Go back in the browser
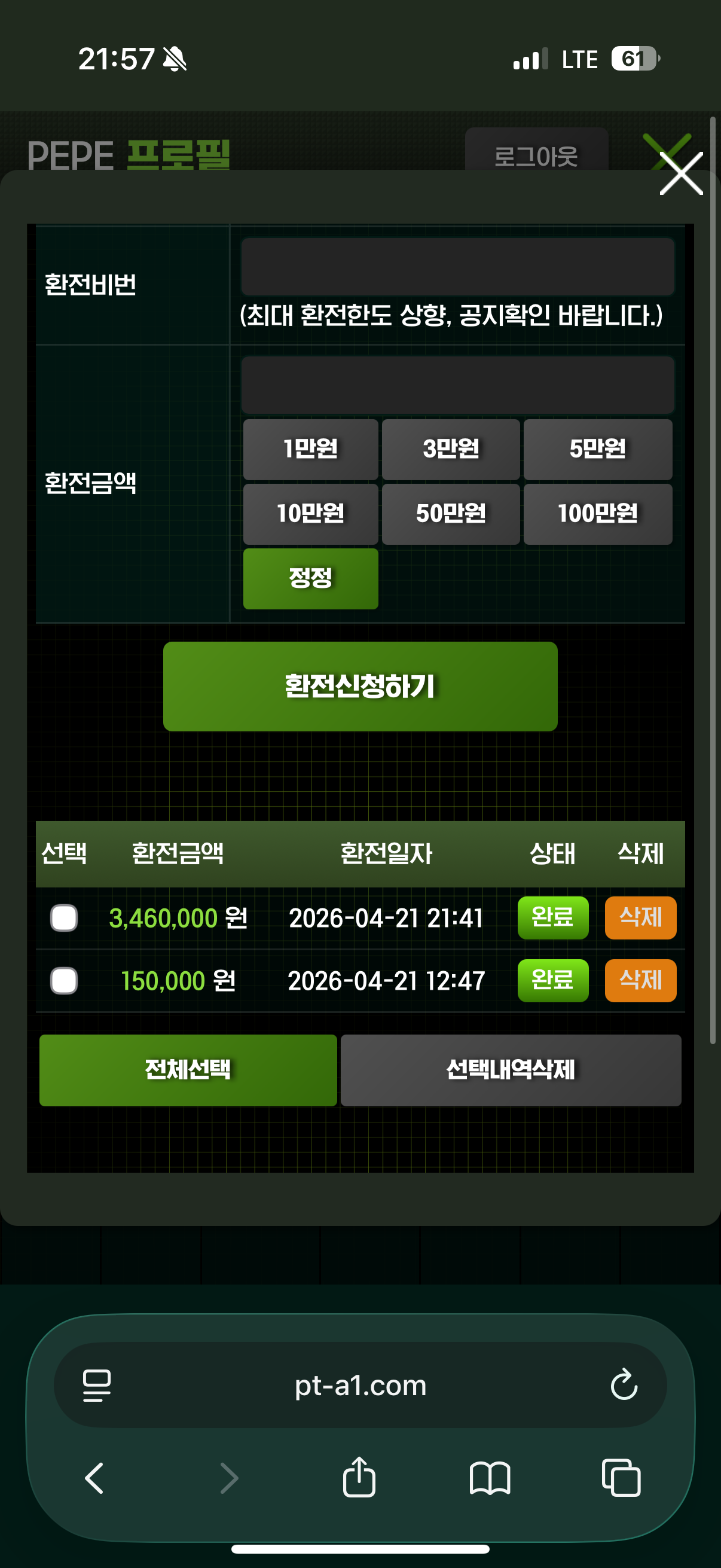The width and height of the screenshot is (721, 1568). click(x=94, y=1478)
